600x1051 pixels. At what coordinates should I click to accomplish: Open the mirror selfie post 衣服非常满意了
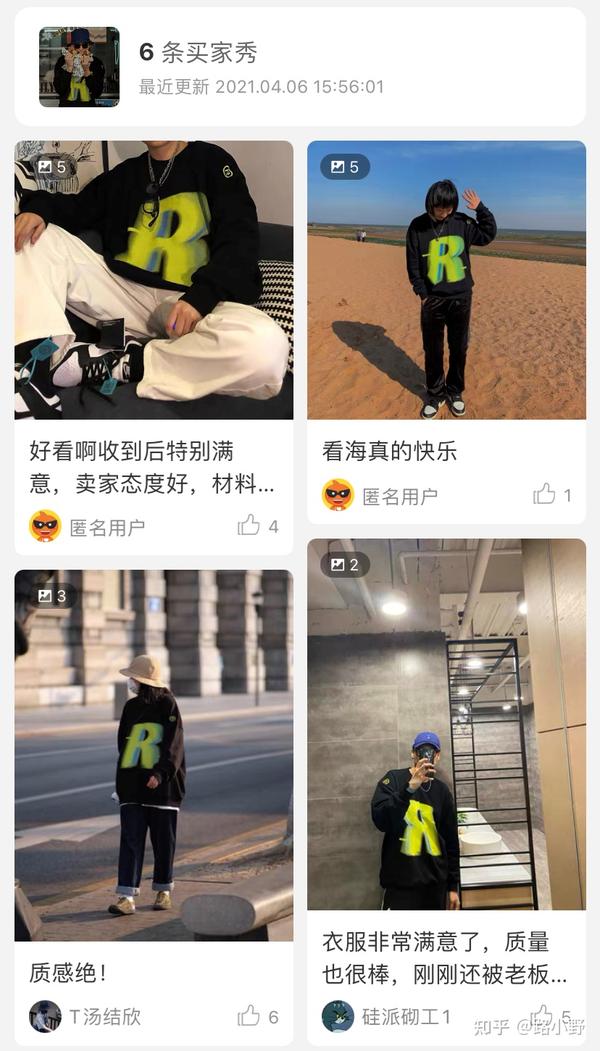coord(446,725)
